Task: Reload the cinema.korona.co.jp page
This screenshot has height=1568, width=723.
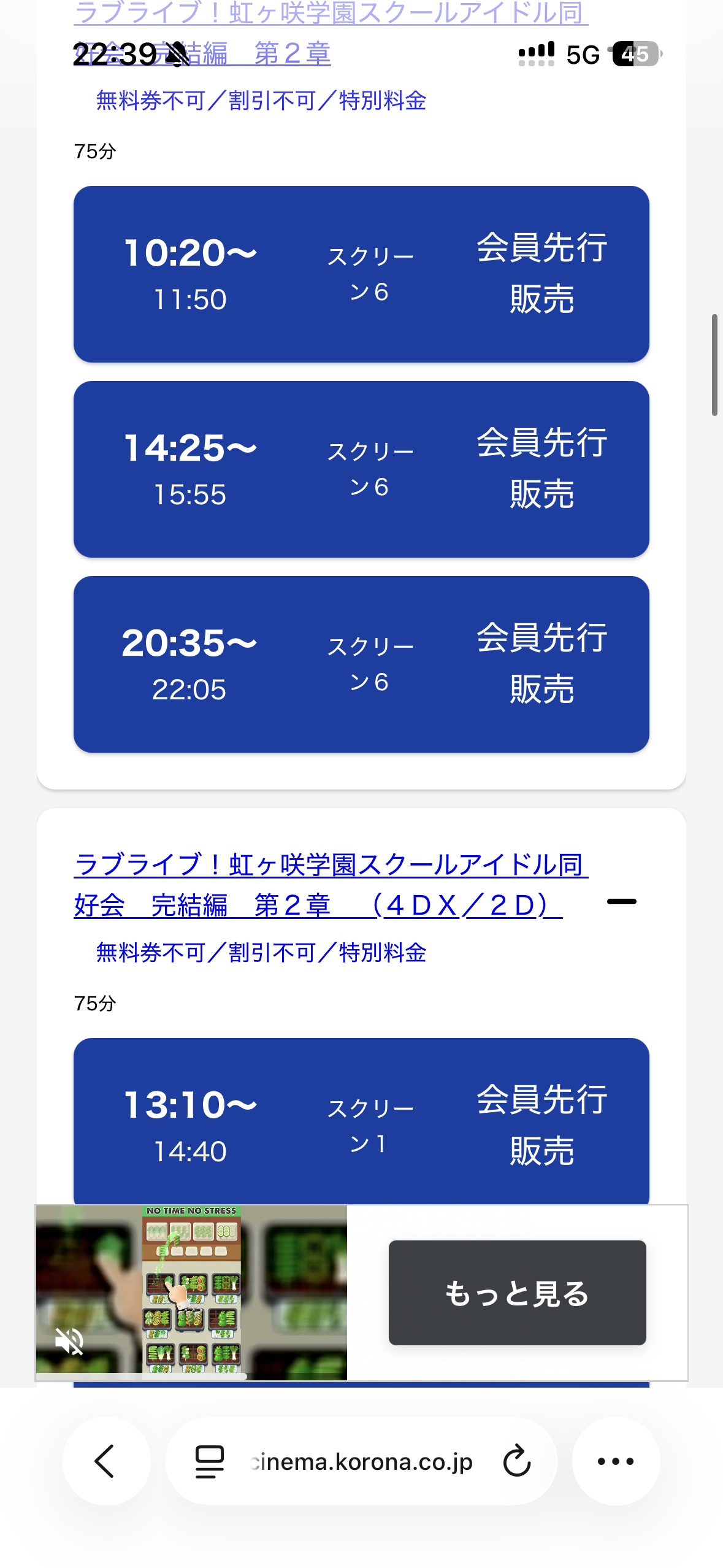Action: click(516, 1461)
